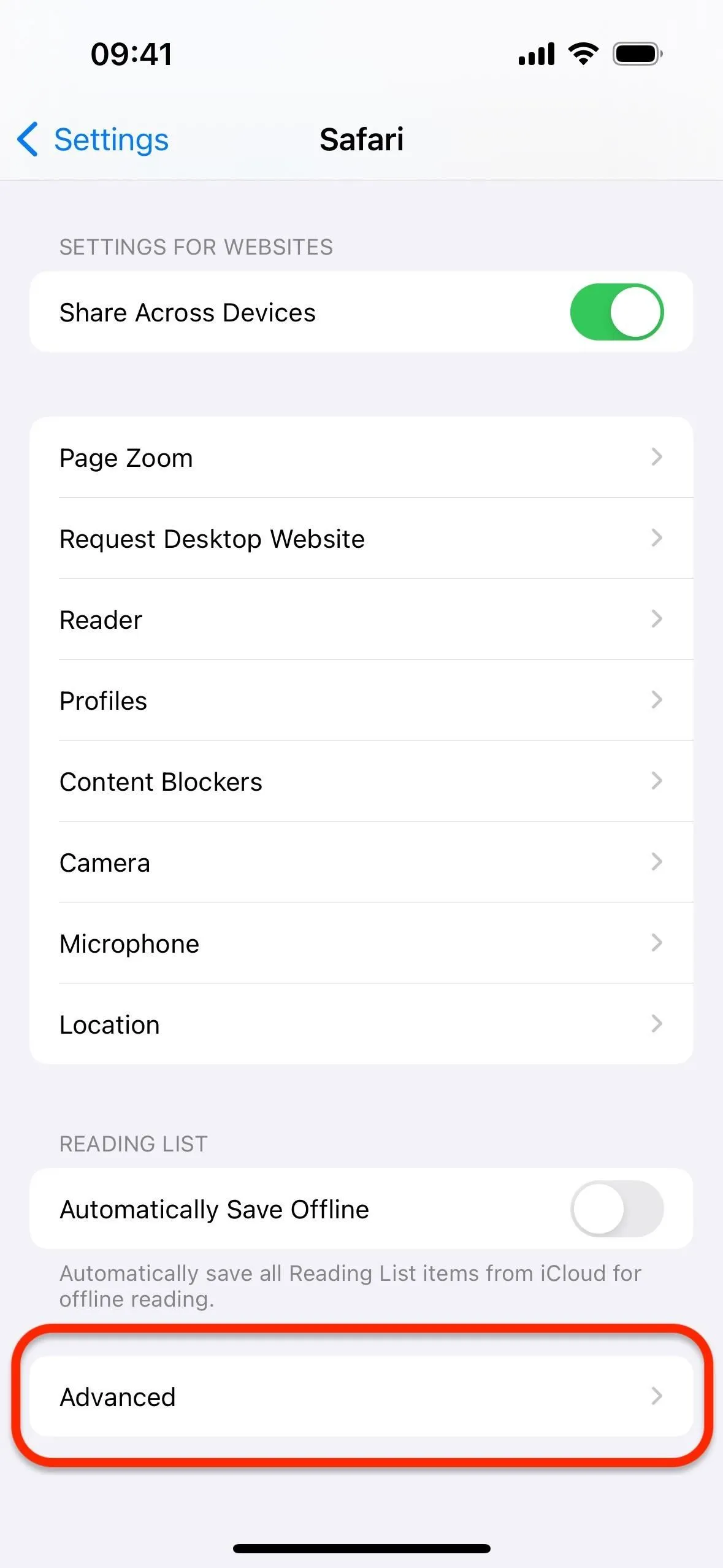Tap the cellular signal icon
The image size is (723, 1568).
[x=535, y=53]
